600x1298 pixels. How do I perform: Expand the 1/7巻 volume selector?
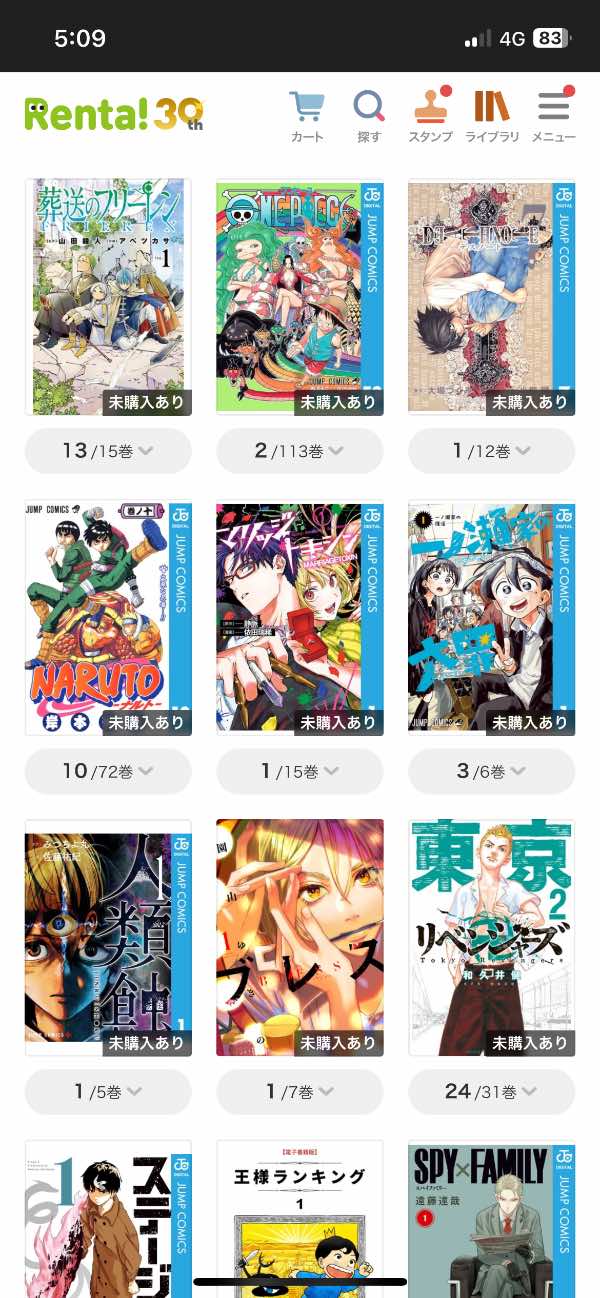[300, 1091]
